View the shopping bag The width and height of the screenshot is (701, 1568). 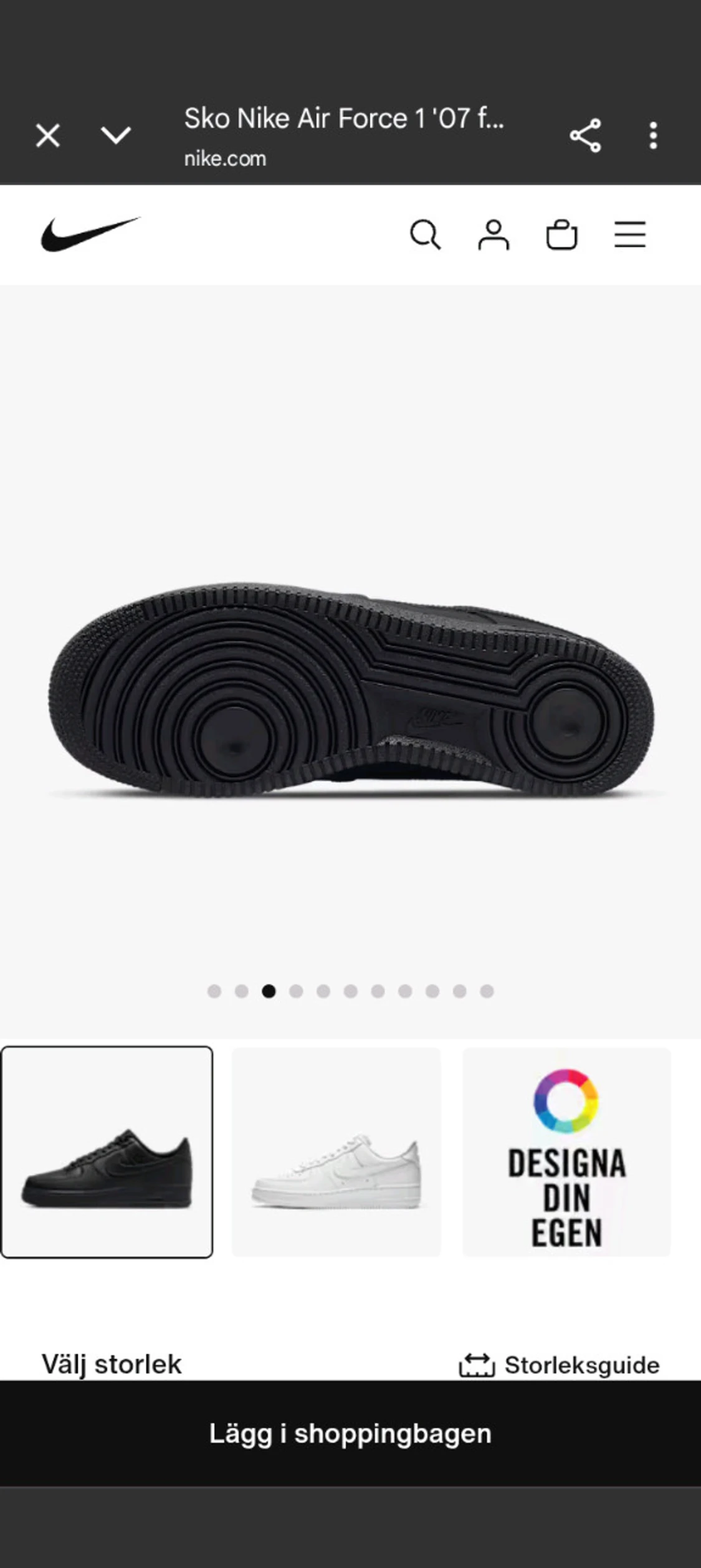[x=561, y=235]
